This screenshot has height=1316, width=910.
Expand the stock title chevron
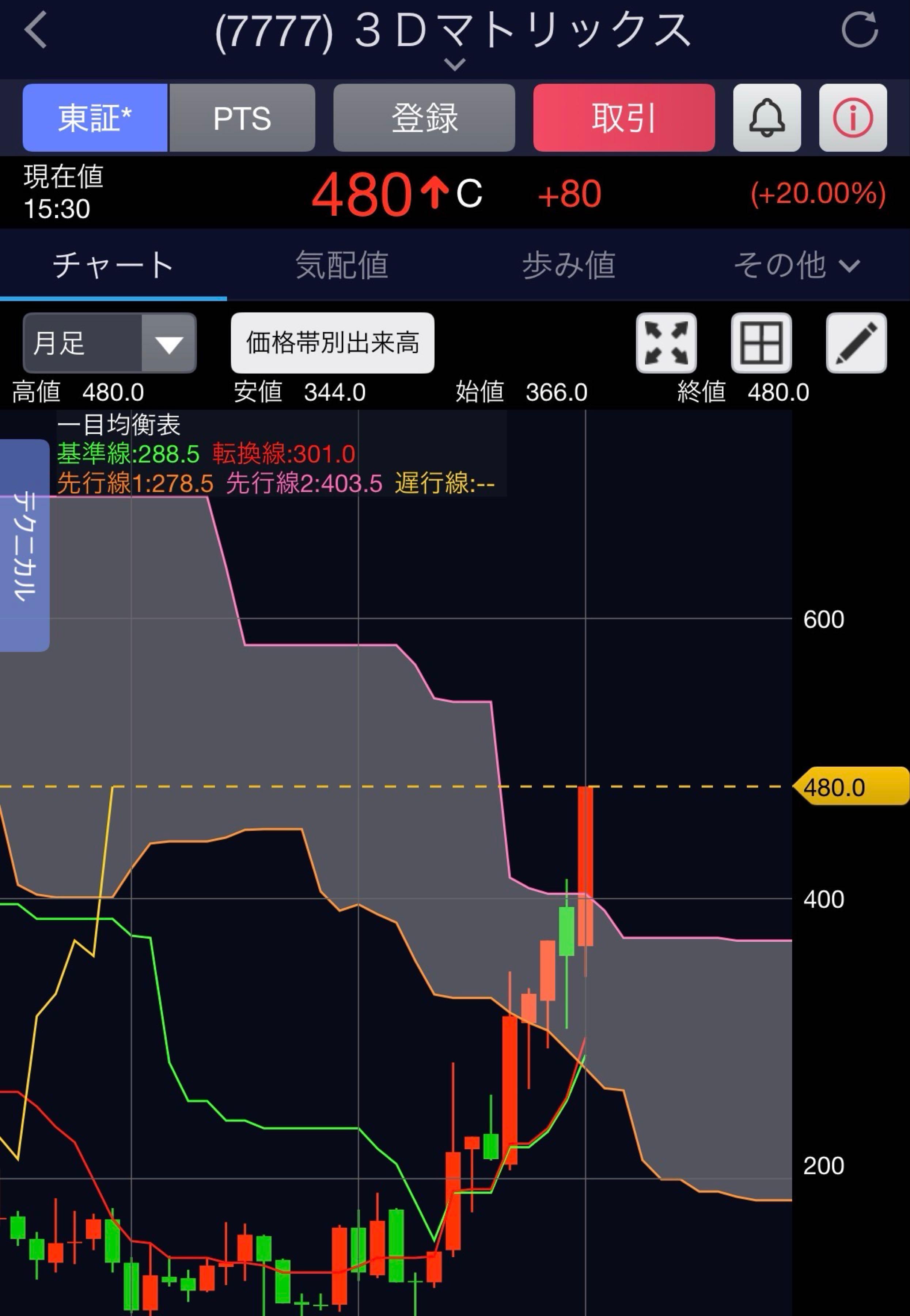coord(454,64)
